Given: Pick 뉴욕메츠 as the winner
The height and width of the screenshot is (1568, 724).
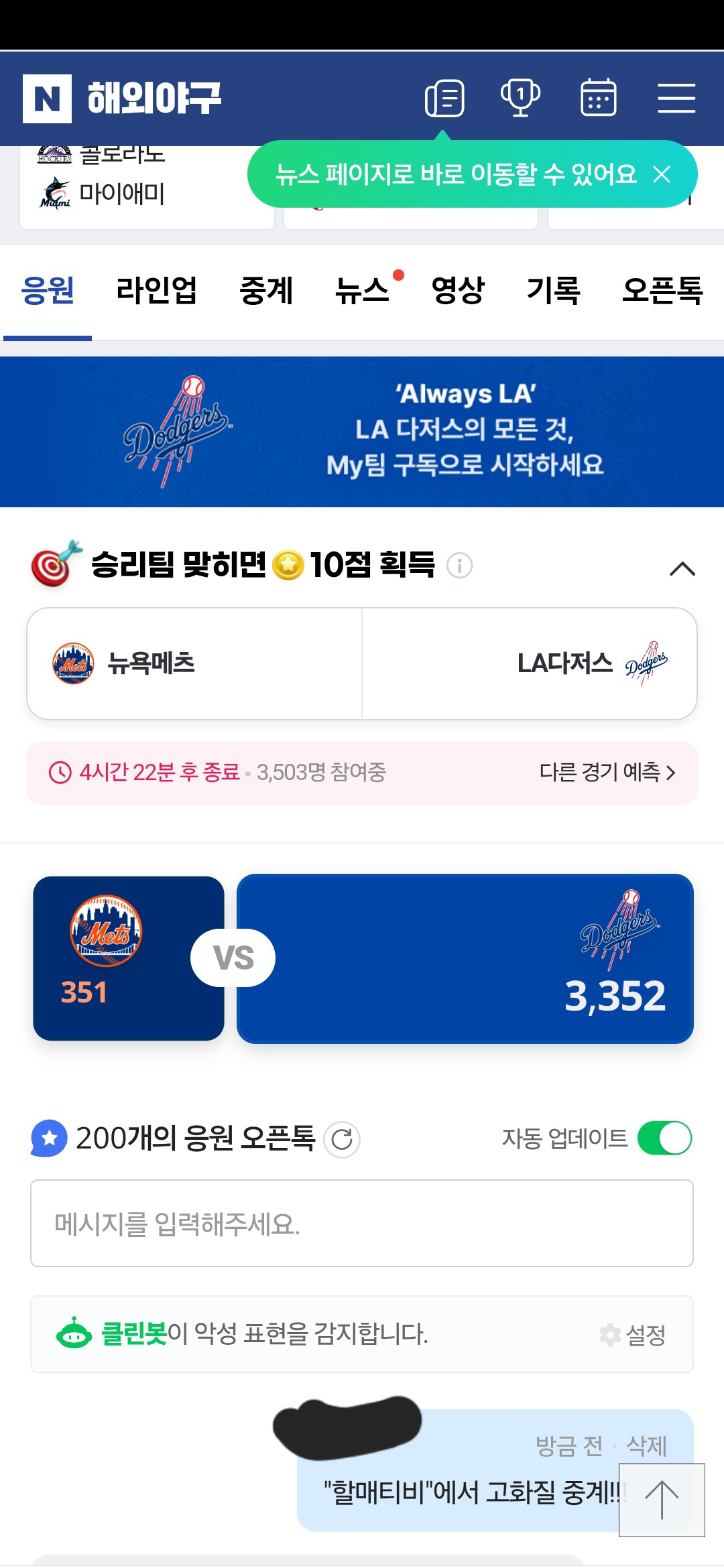Looking at the screenshot, I should click(x=194, y=663).
